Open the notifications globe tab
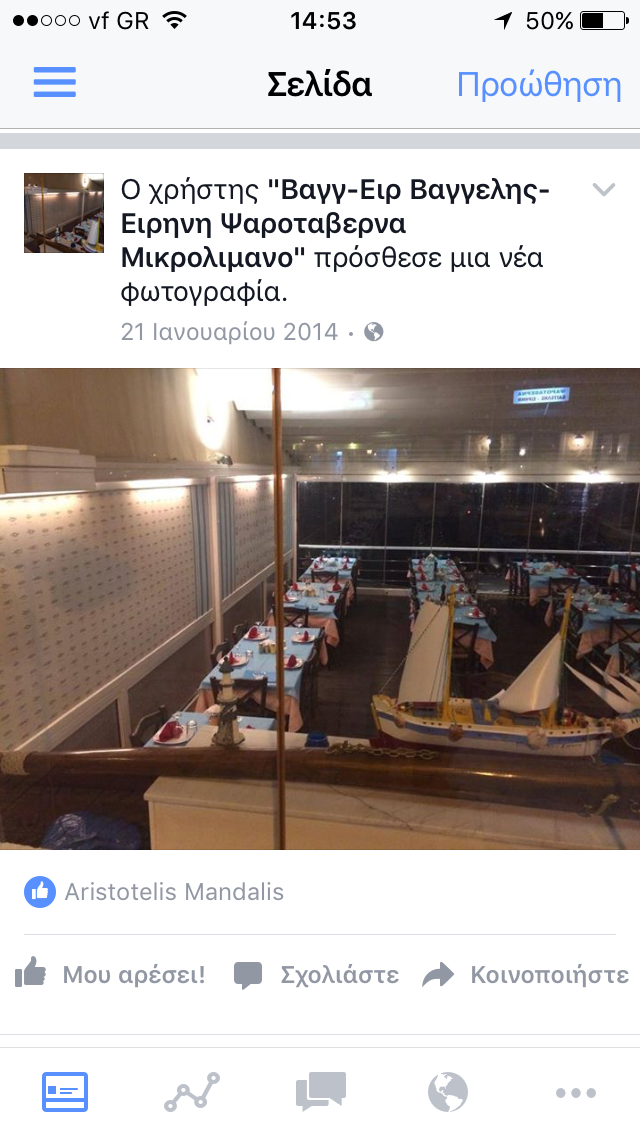The height and width of the screenshot is (1136, 640). 448,1092
